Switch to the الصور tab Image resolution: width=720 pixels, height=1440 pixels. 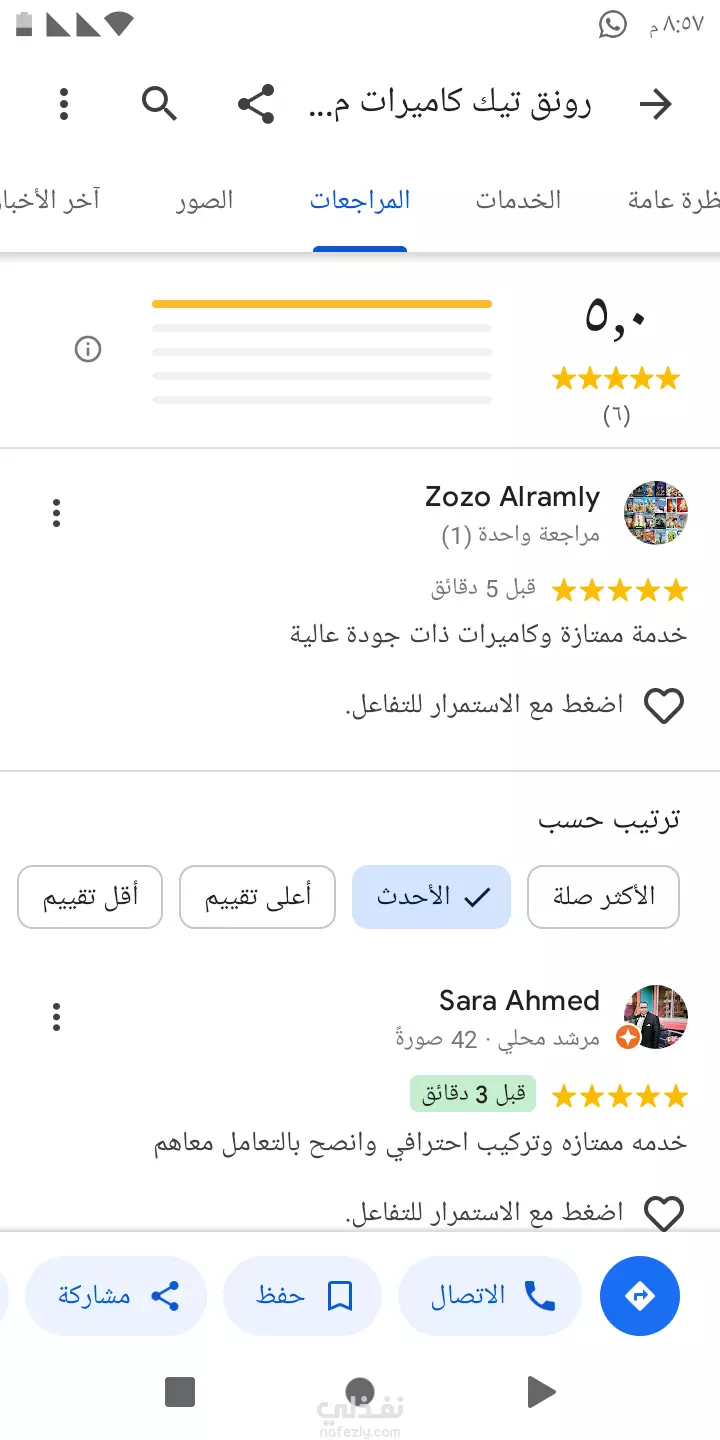(x=204, y=200)
